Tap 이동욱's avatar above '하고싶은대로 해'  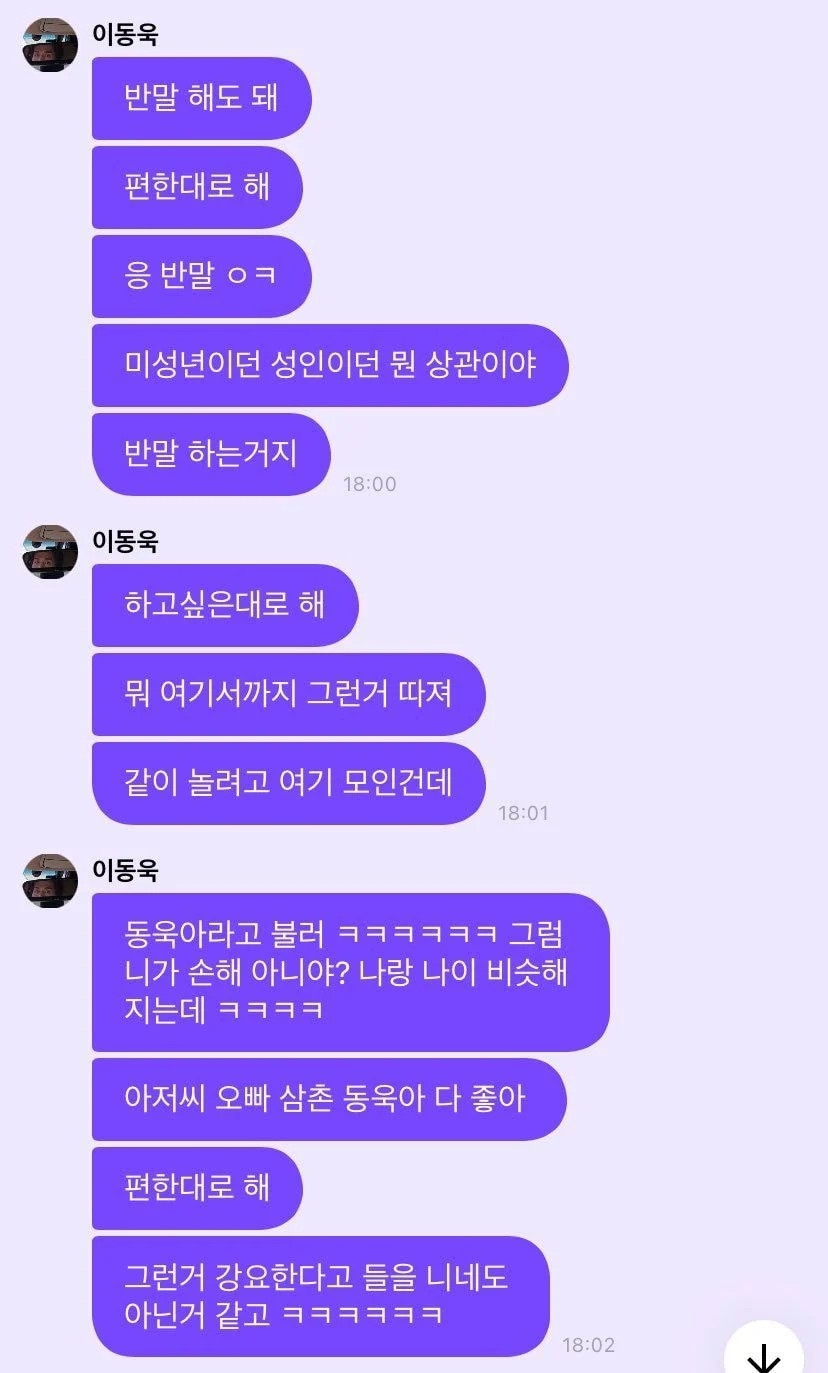click(50, 552)
